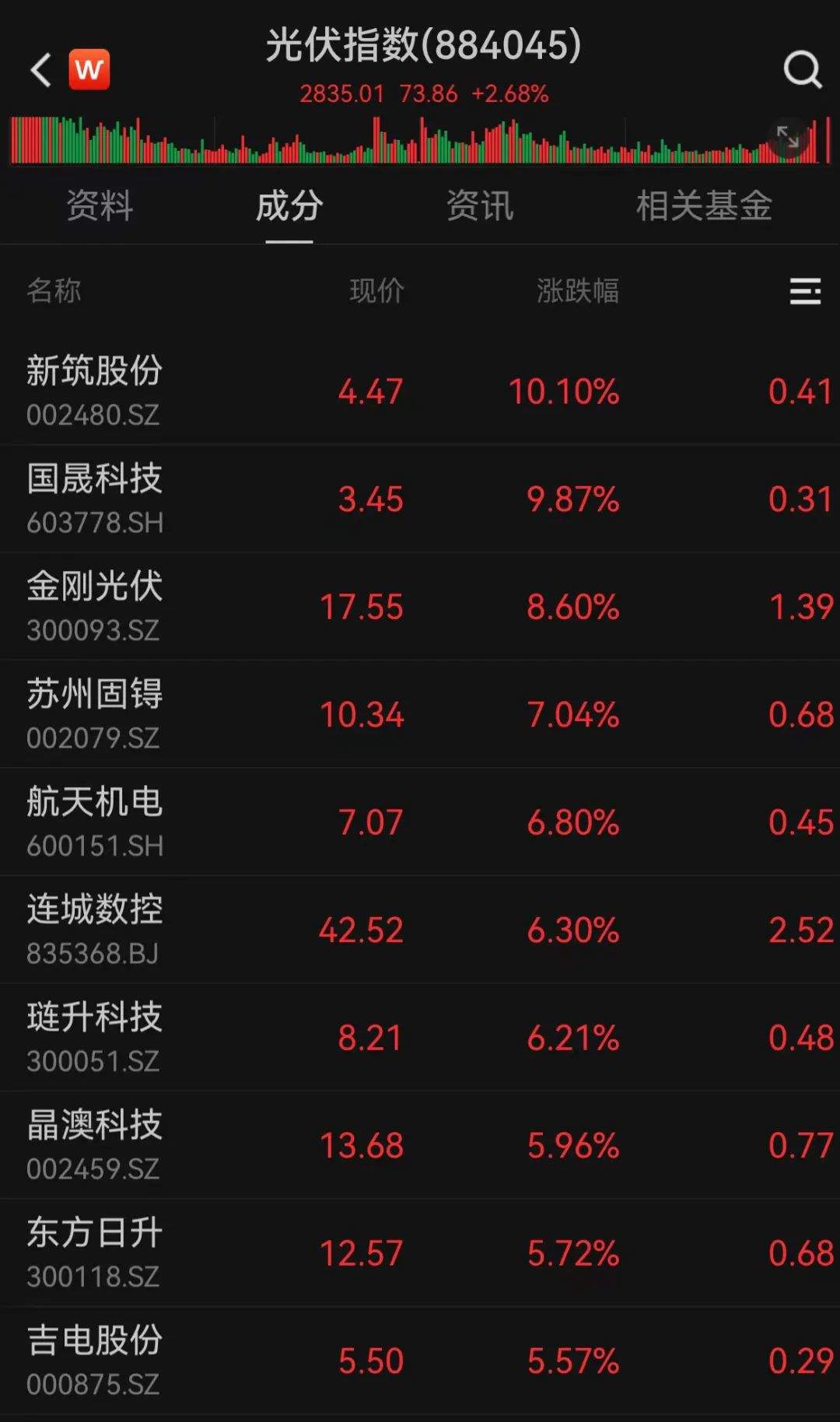The width and height of the screenshot is (840, 1422).
Task: Switch to the 资料 tab
Action: [100, 206]
